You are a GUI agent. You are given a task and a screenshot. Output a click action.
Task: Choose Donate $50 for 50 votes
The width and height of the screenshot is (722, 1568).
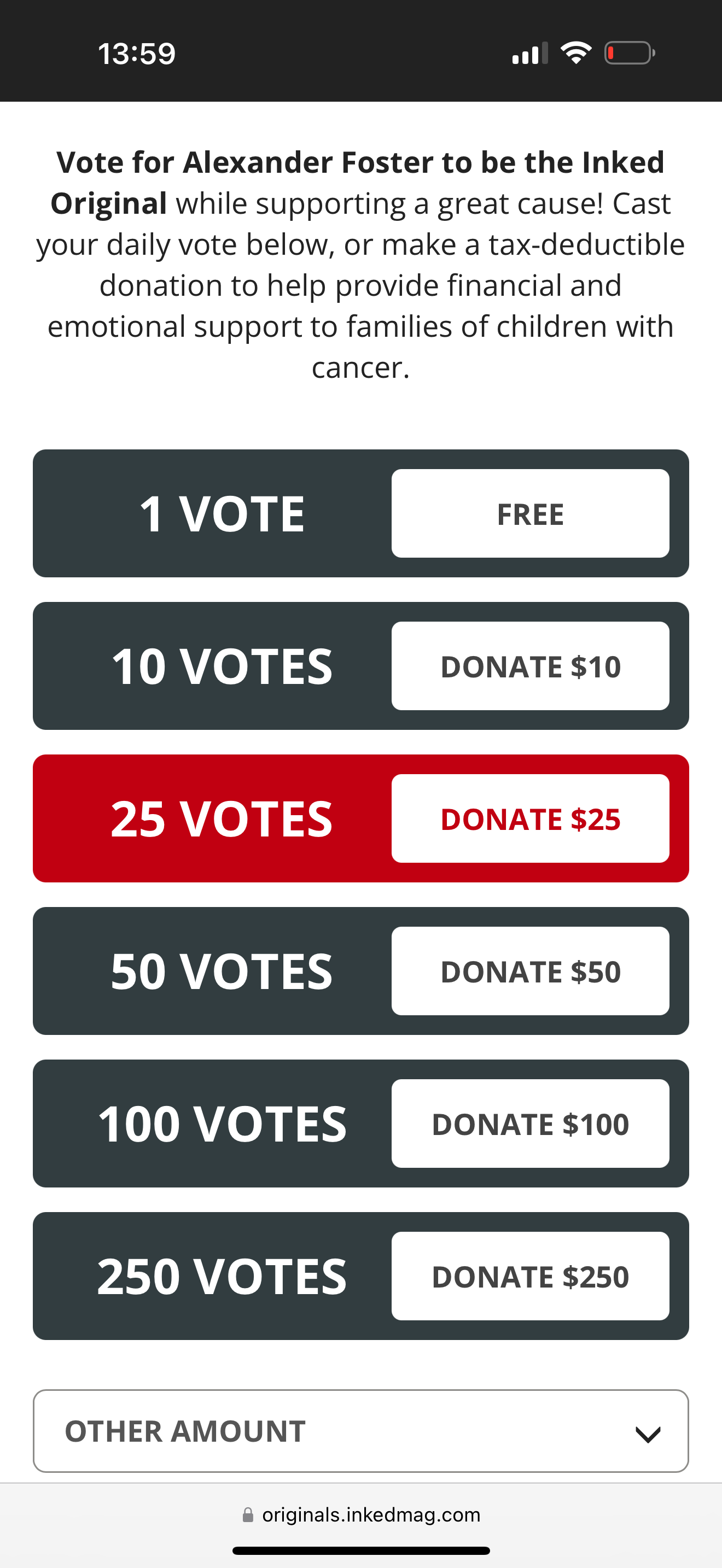(x=529, y=971)
